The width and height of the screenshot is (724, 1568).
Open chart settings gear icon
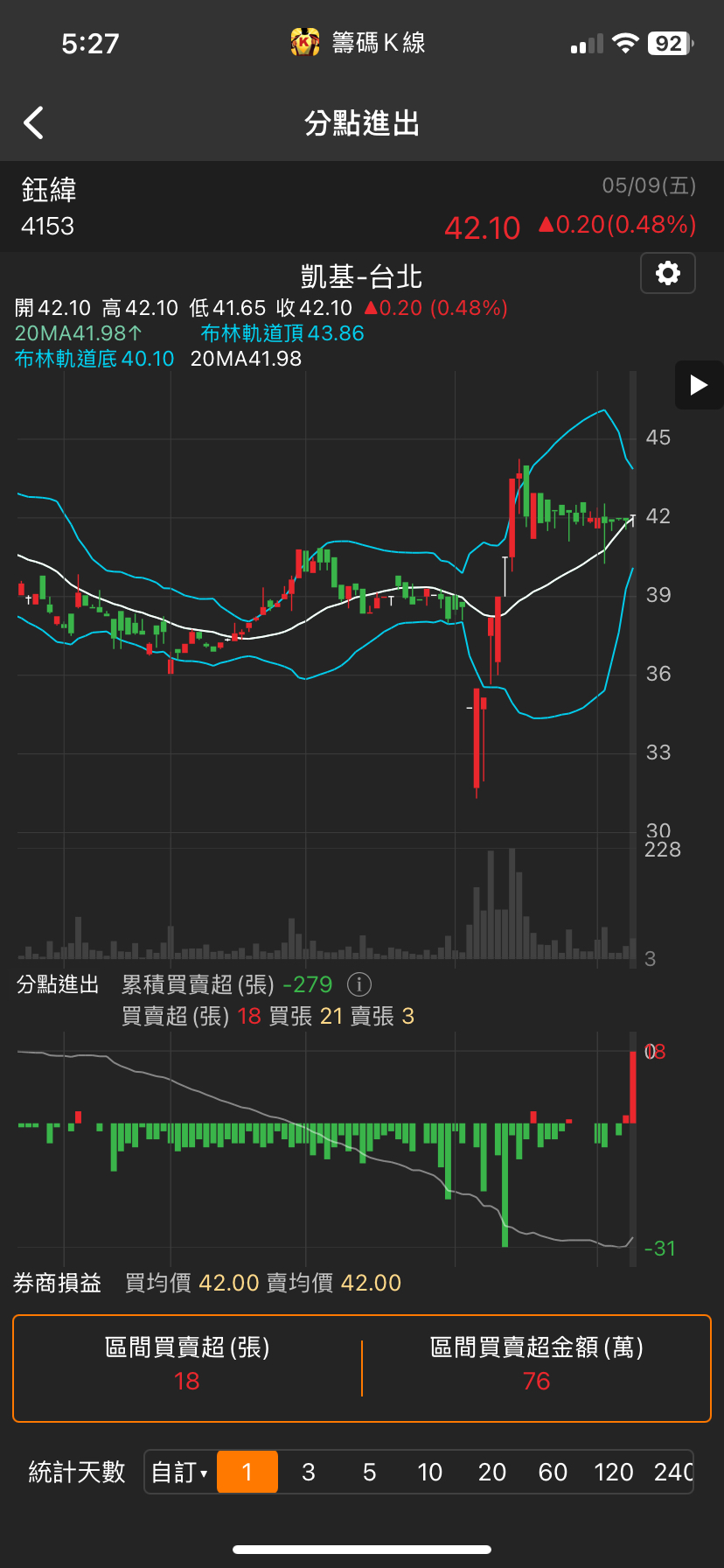point(668,274)
